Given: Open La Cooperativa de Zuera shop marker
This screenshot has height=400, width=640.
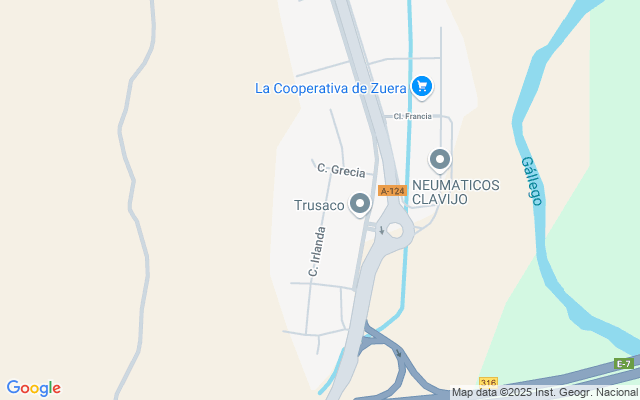Looking at the screenshot, I should tap(422, 87).
